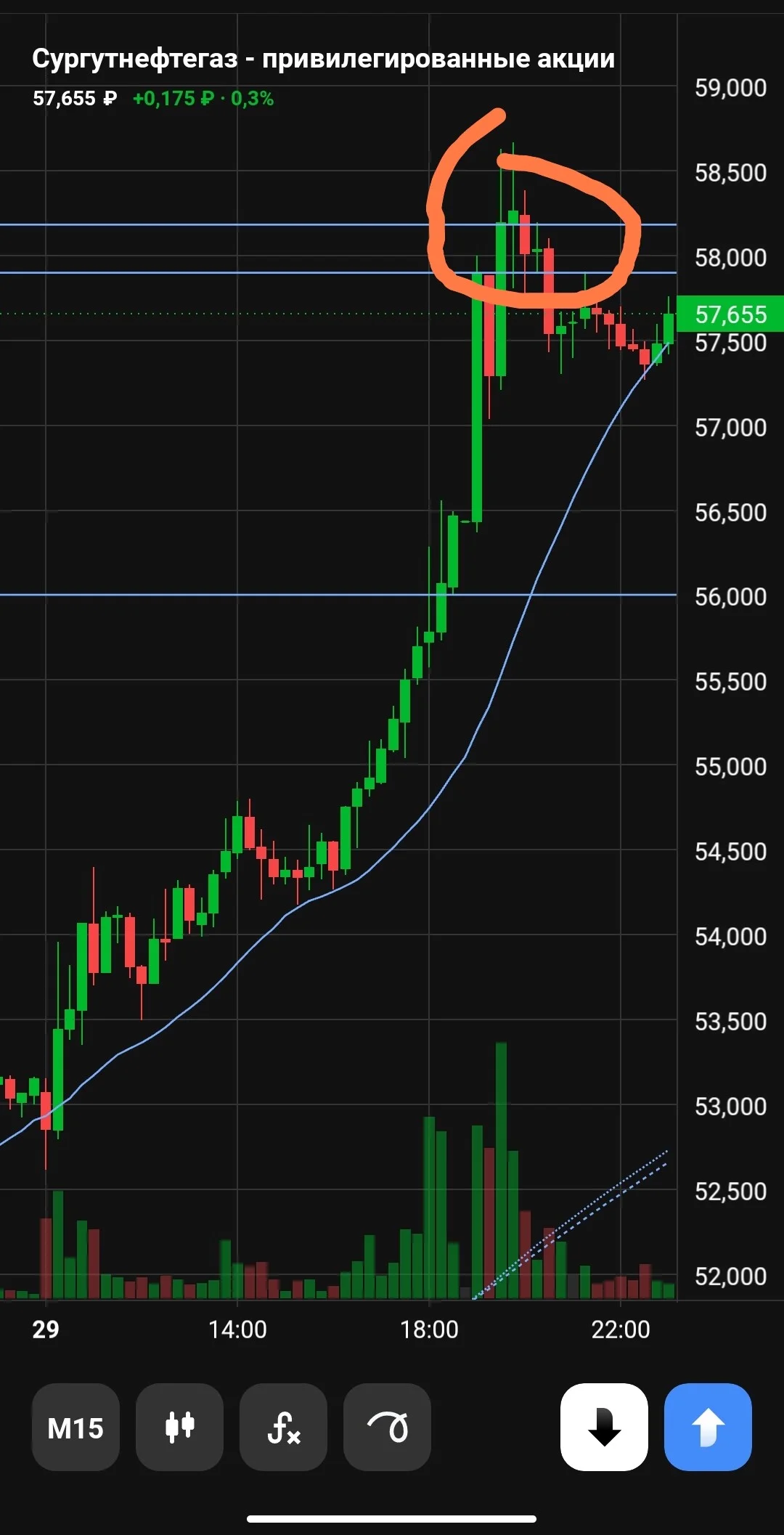Open the candlestick chart type selector

[x=179, y=1427]
